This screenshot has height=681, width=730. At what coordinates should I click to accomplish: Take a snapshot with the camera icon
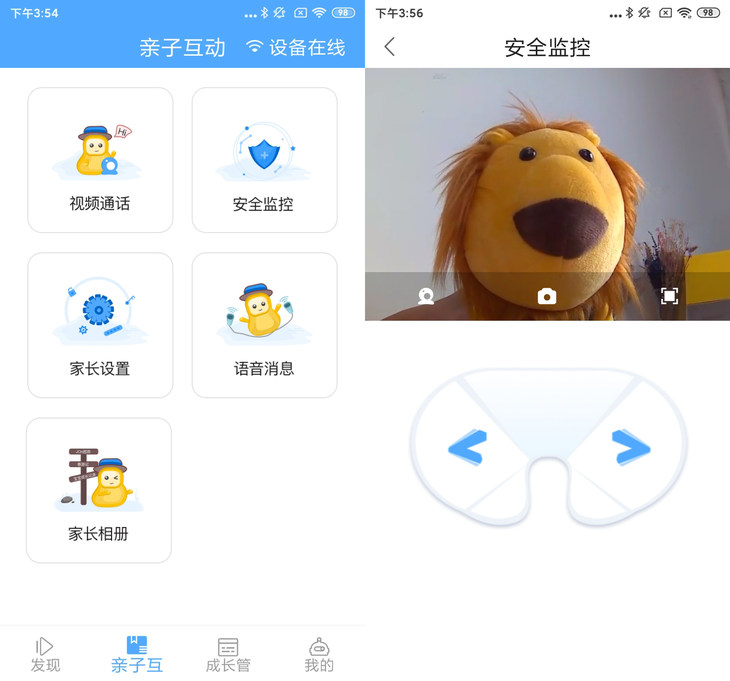(547, 296)
